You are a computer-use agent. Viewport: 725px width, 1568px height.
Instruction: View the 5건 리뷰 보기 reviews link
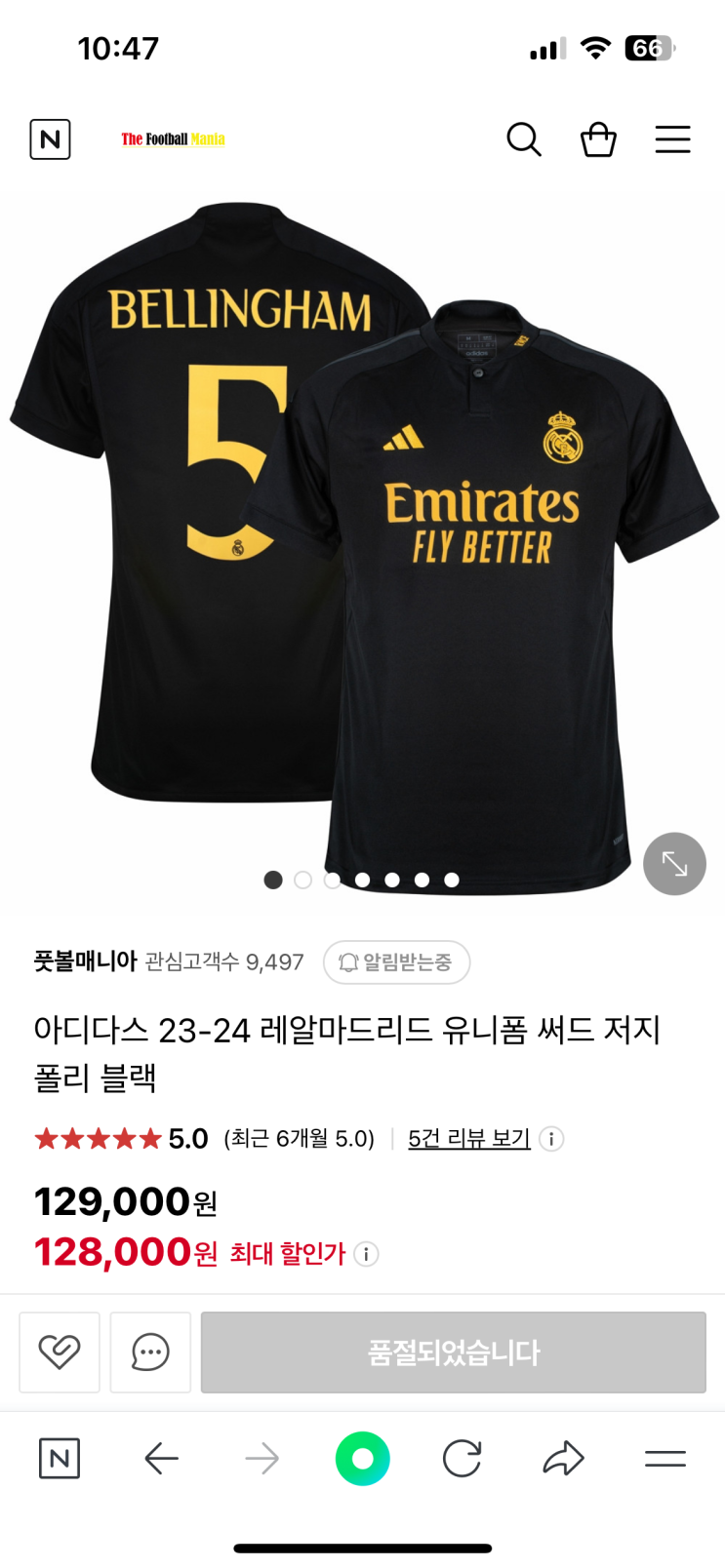[468, 1138]
